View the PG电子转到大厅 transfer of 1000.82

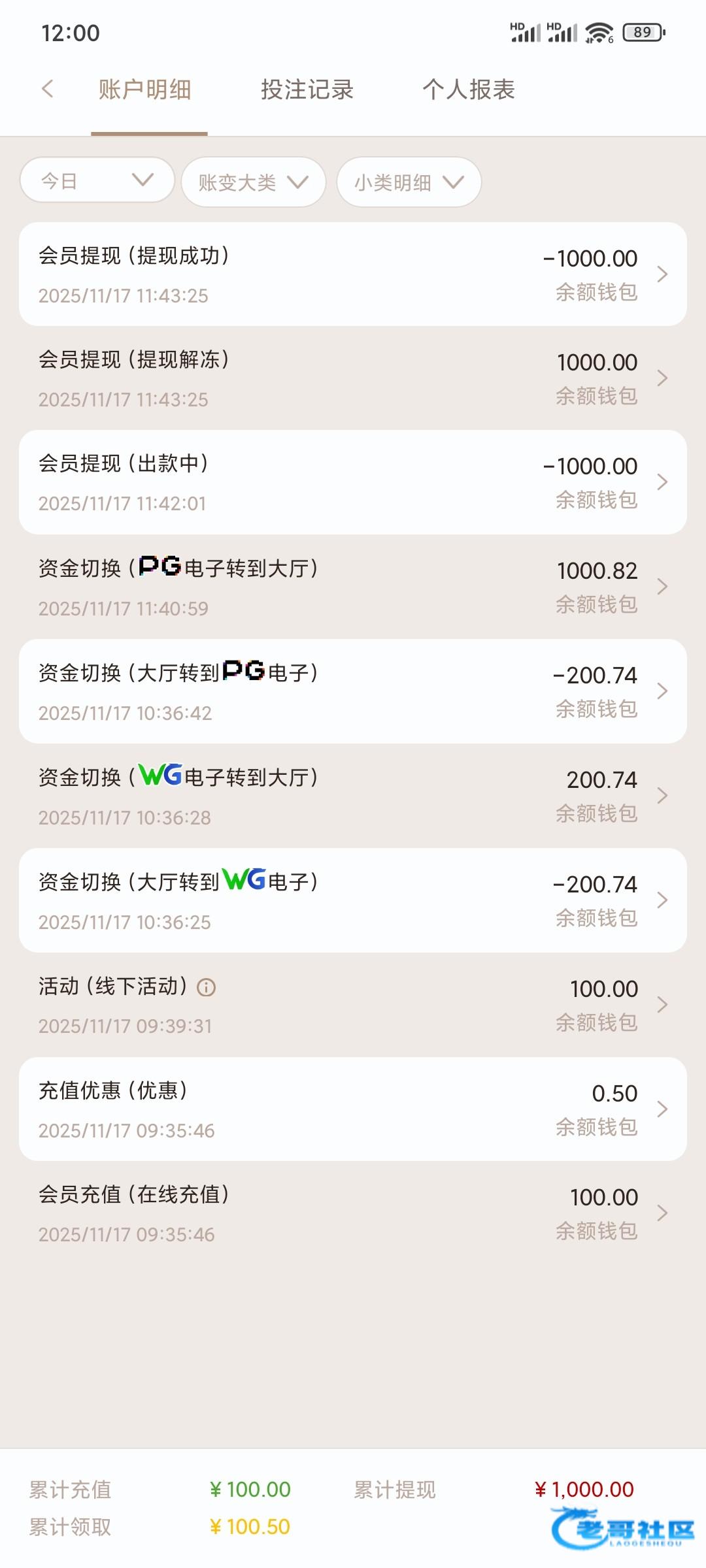click(x=353, y=587)
